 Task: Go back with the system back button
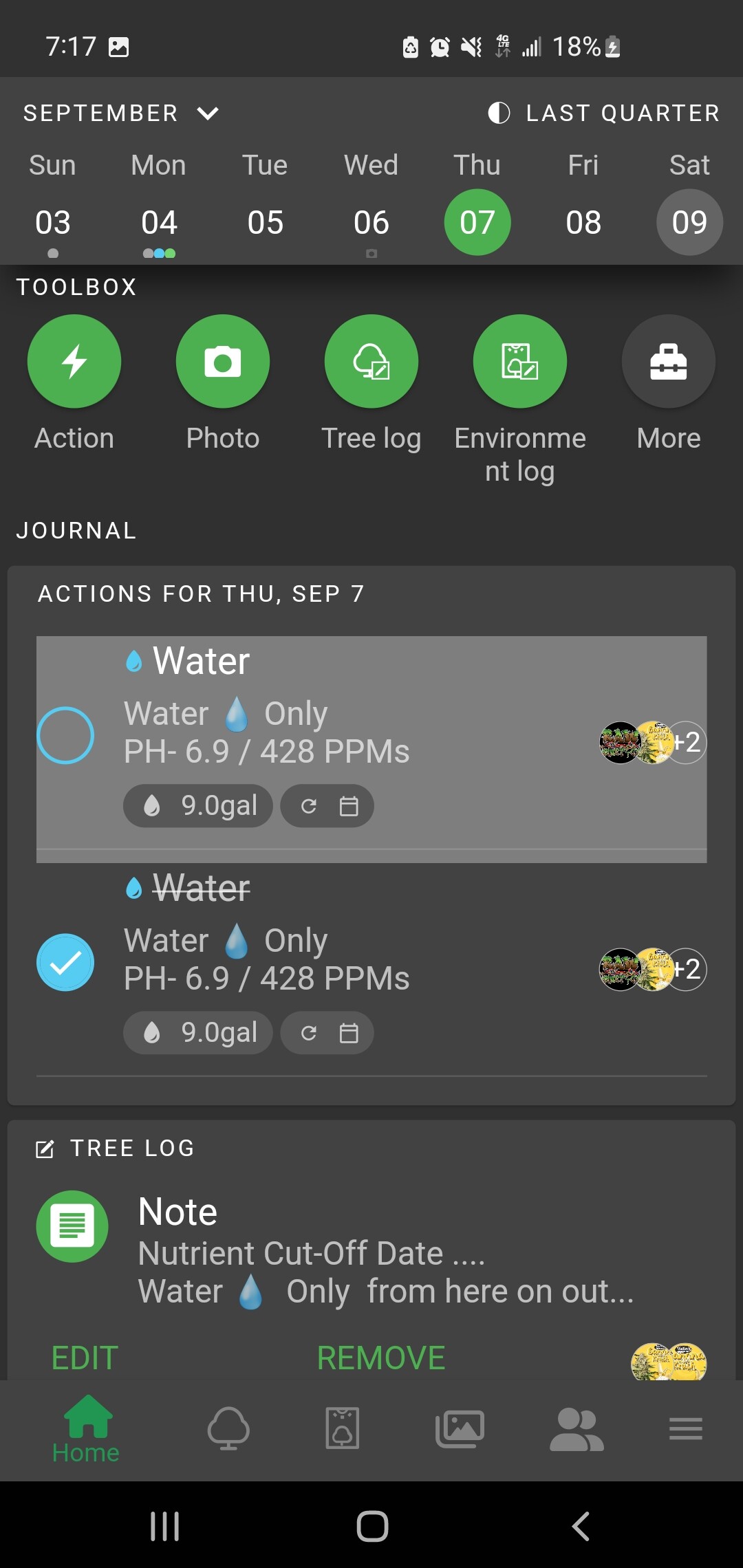tap(581, 1526)
